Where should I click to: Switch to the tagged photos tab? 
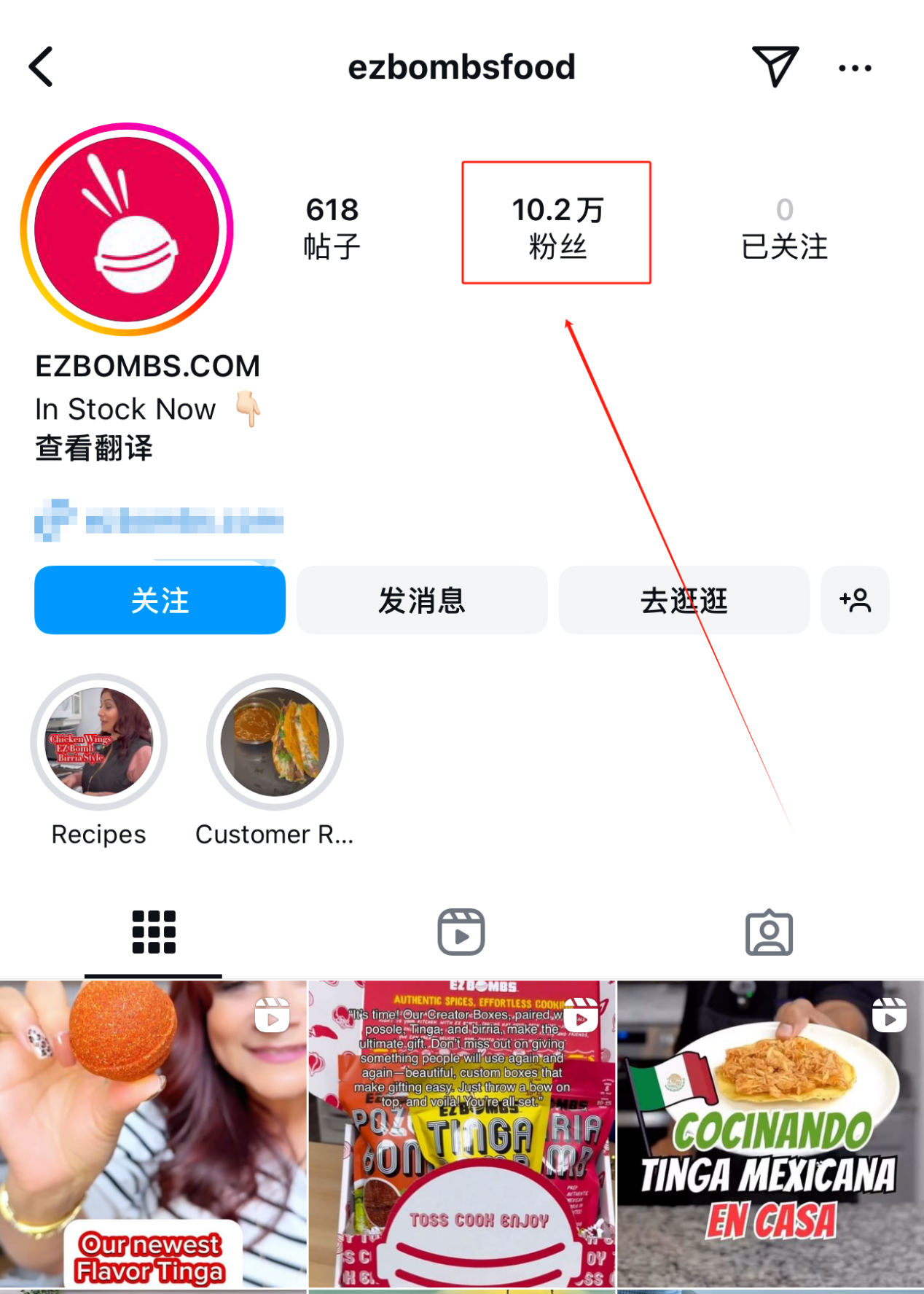tap(769, 932)
